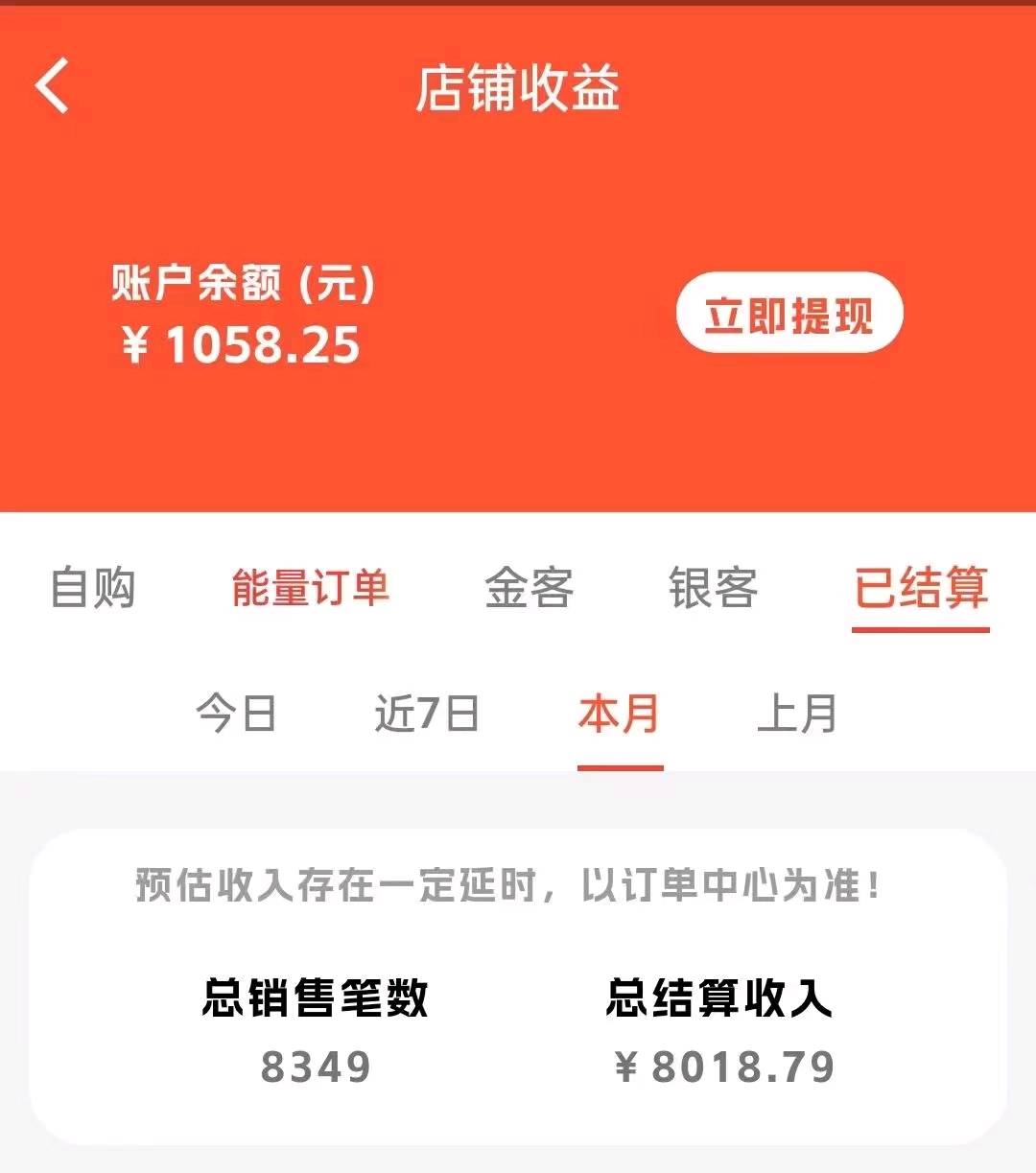Show 今日 earnings
This screenshot has height=1173, width=1036.
pyautogui.click(x=236, y=714)
